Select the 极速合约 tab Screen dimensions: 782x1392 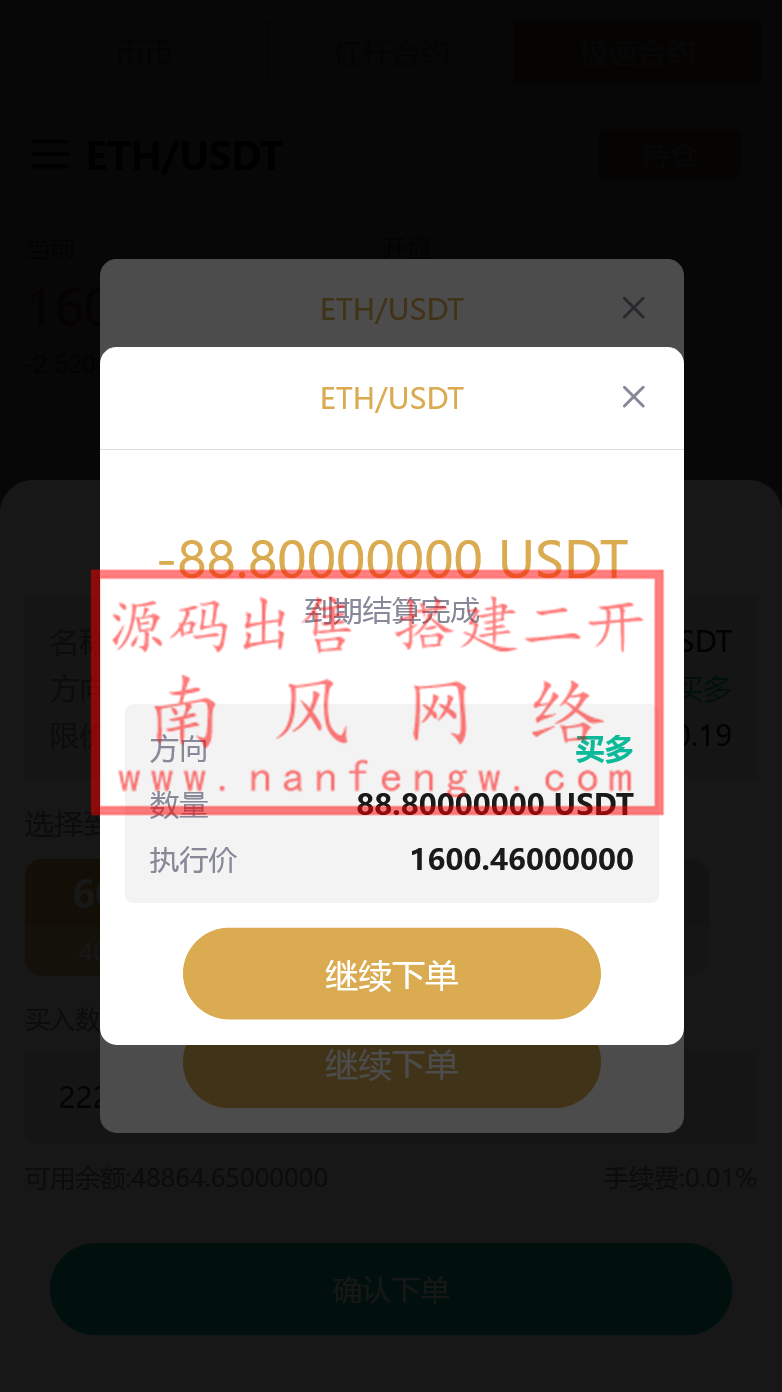637,51
